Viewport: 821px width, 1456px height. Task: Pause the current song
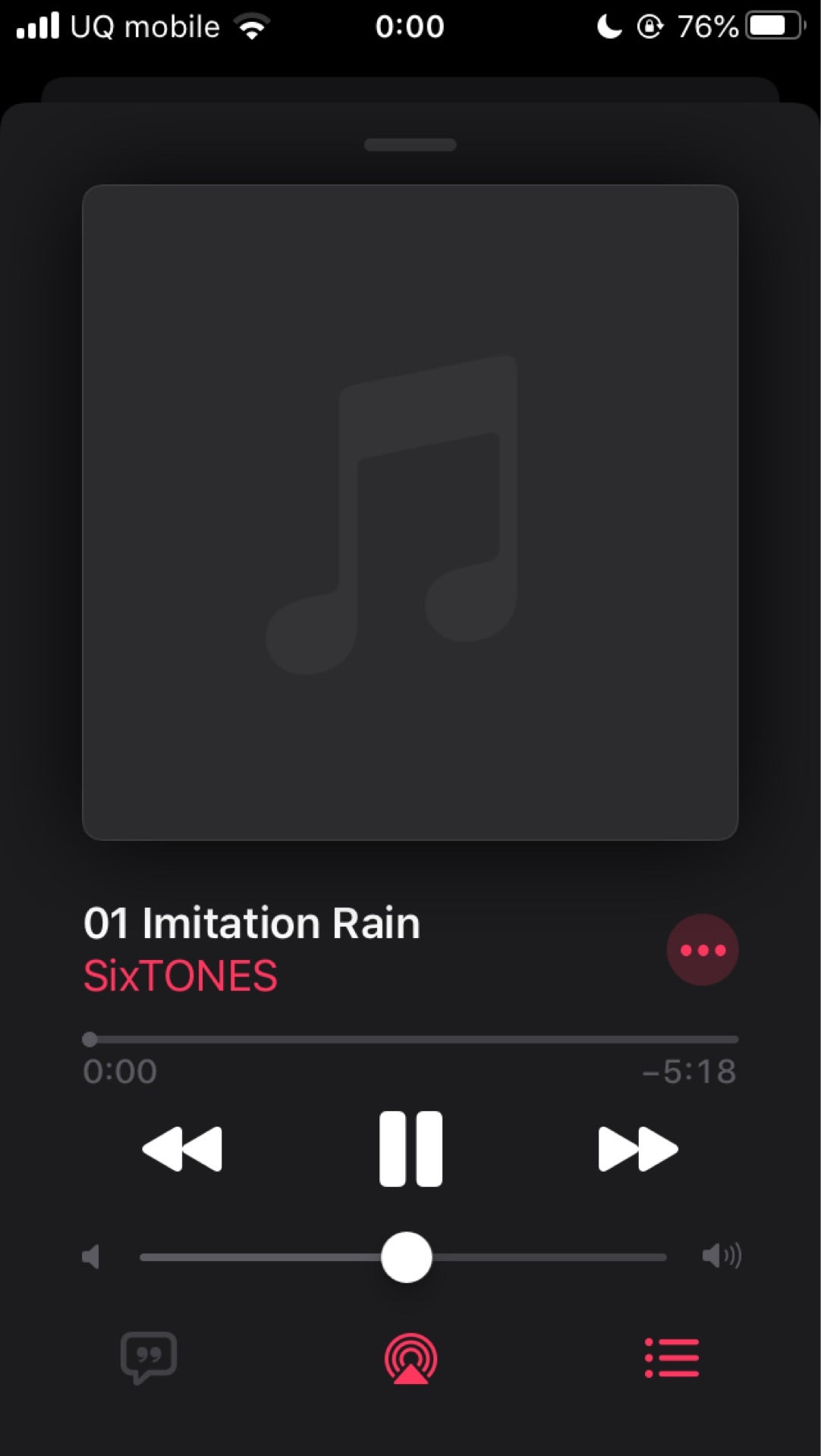(x=410, y=1149)
